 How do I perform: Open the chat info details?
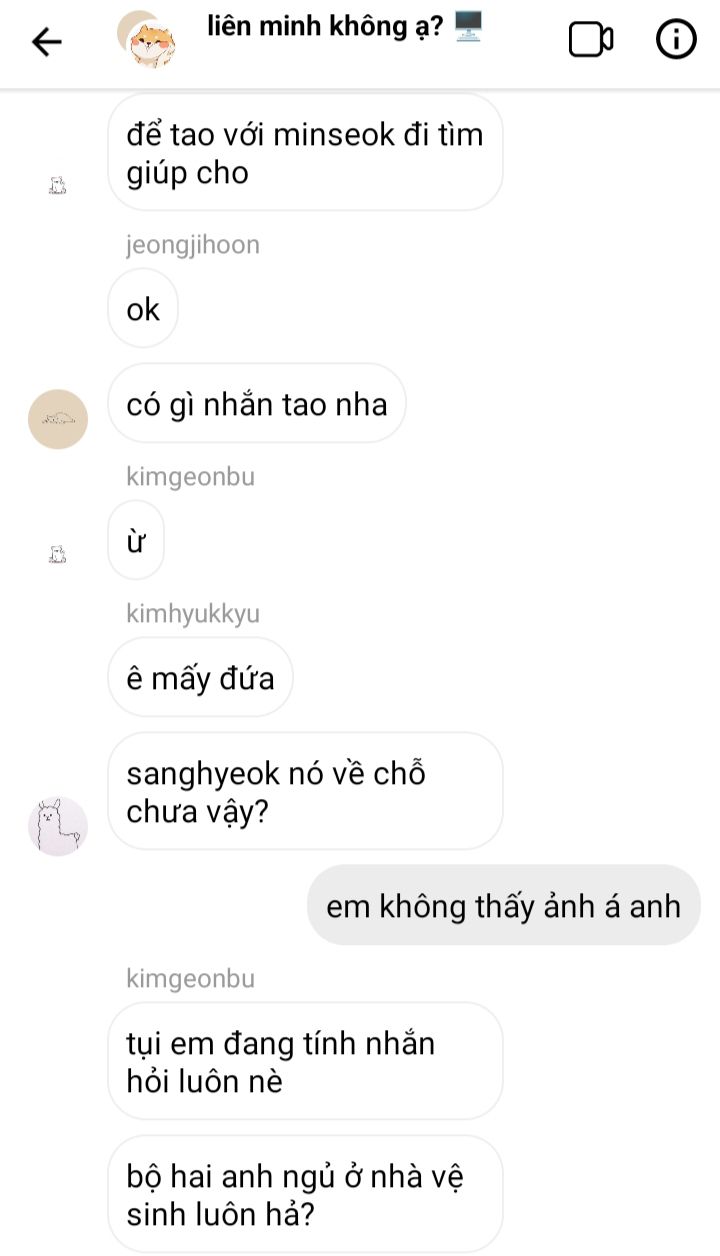[x=676, y=40]
